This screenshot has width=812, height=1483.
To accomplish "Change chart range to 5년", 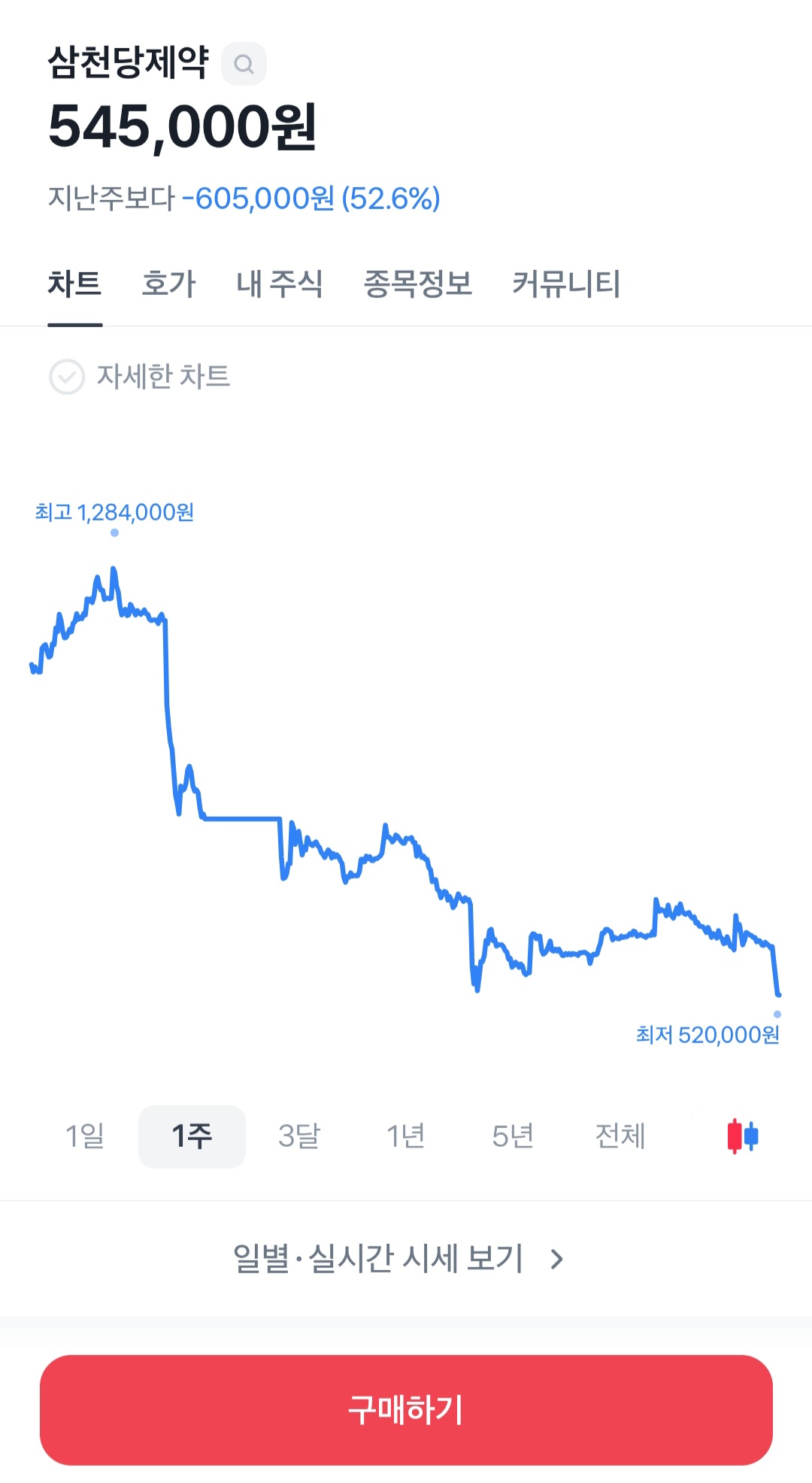I will pos(513,1136).
